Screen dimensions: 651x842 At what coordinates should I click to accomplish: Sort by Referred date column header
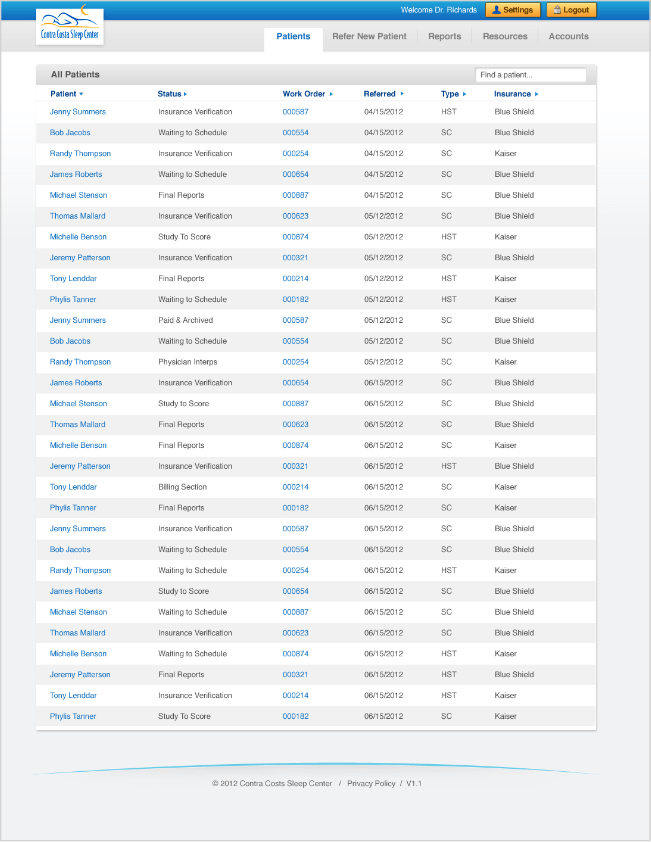point(383,94)
